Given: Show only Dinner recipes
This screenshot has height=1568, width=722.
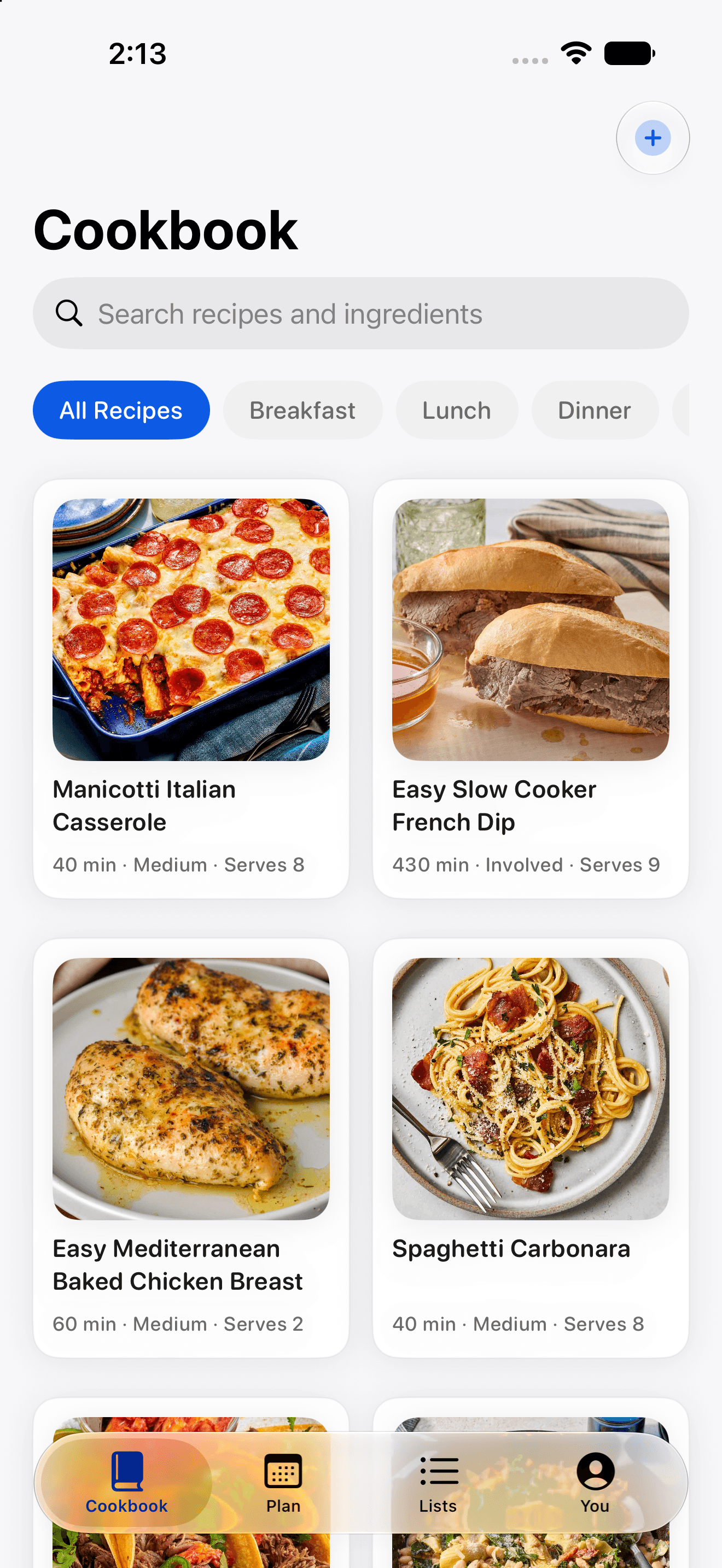Looking at the screenshot, I should click(595, 410).
